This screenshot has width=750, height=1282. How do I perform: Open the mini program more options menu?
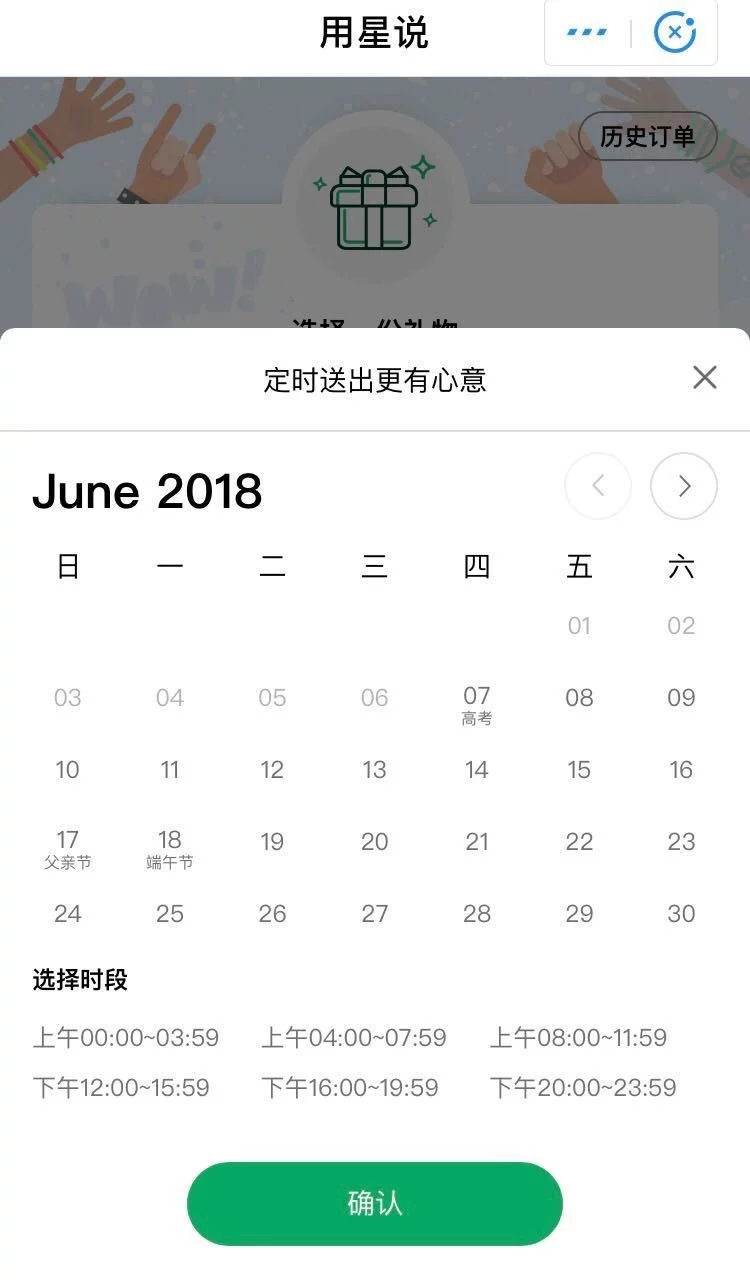pyautogui.click(x=587, y=33)
